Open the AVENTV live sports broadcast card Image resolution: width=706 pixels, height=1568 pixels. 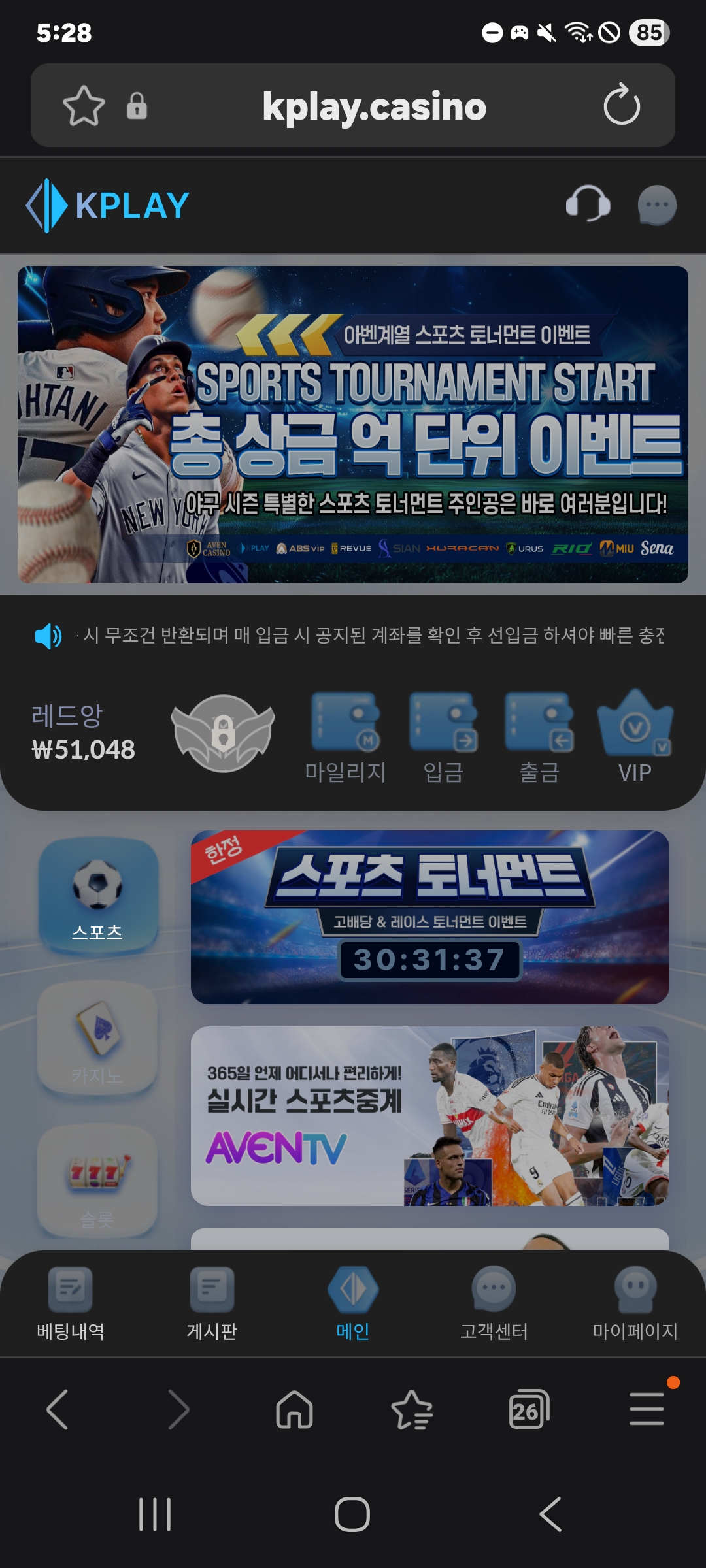pyautogui.click(x=429, y=1116)
